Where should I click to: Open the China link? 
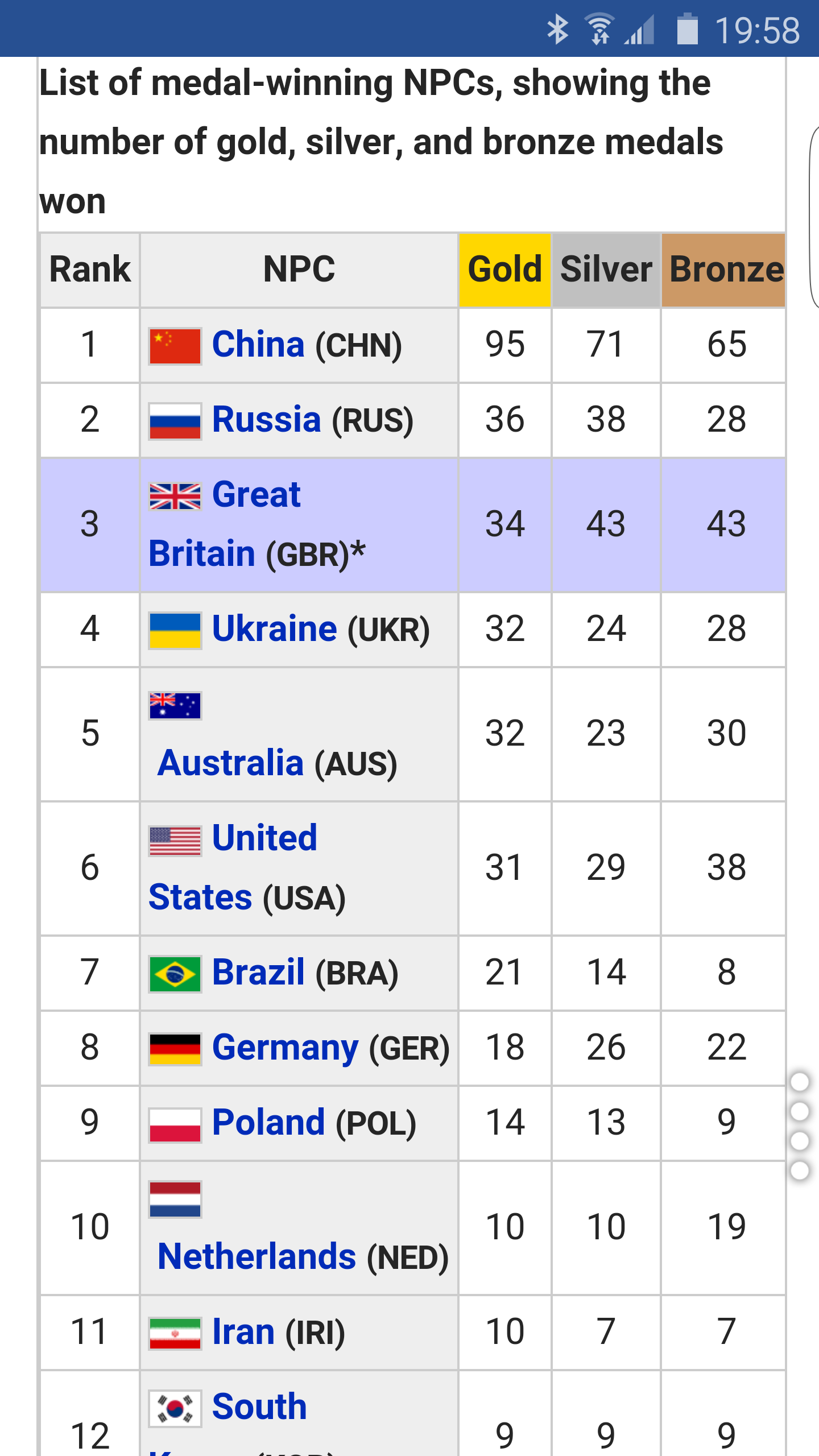(x=258, y=345)
